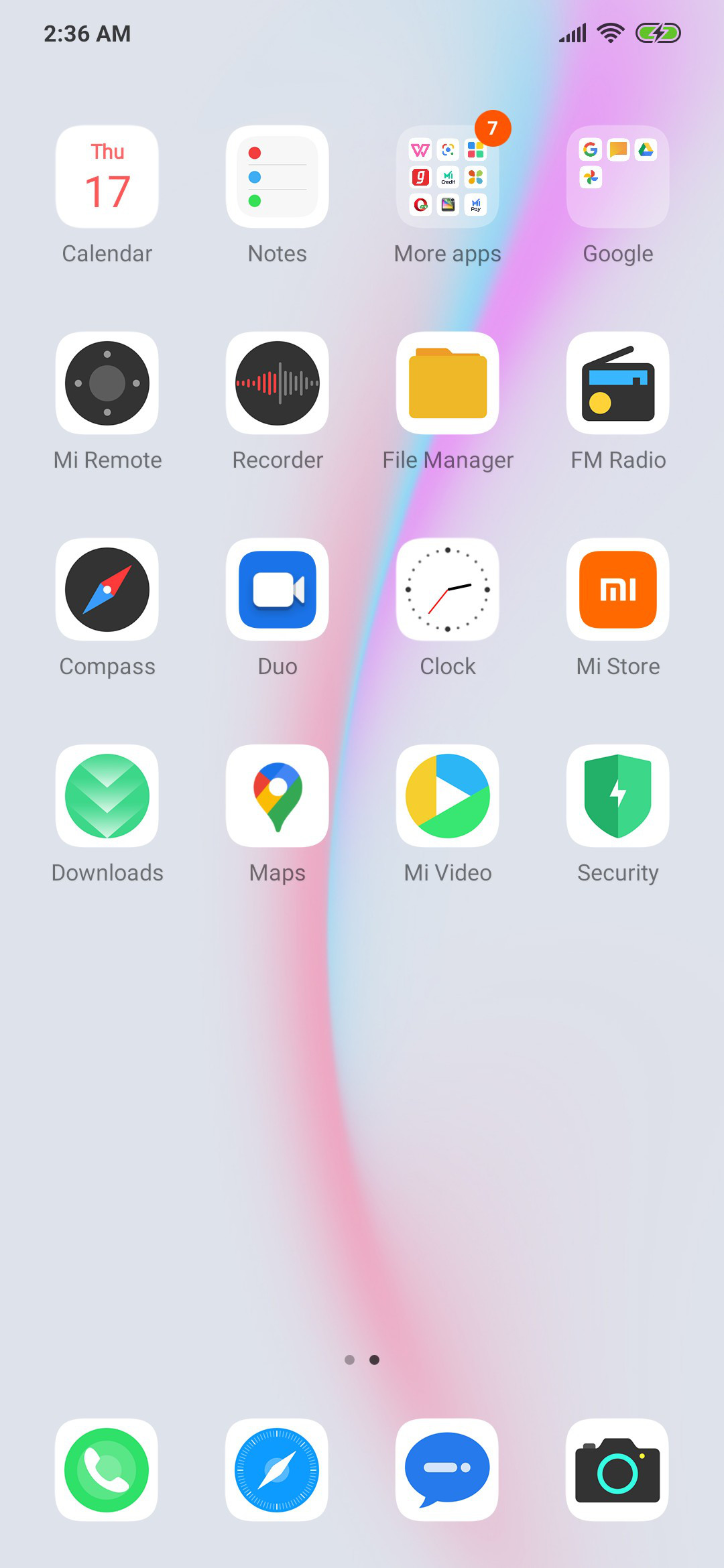Image resolution: width=724 pixels, height=1568 pixels.
Task: Open the Downloads app
Action: (107, 796)
